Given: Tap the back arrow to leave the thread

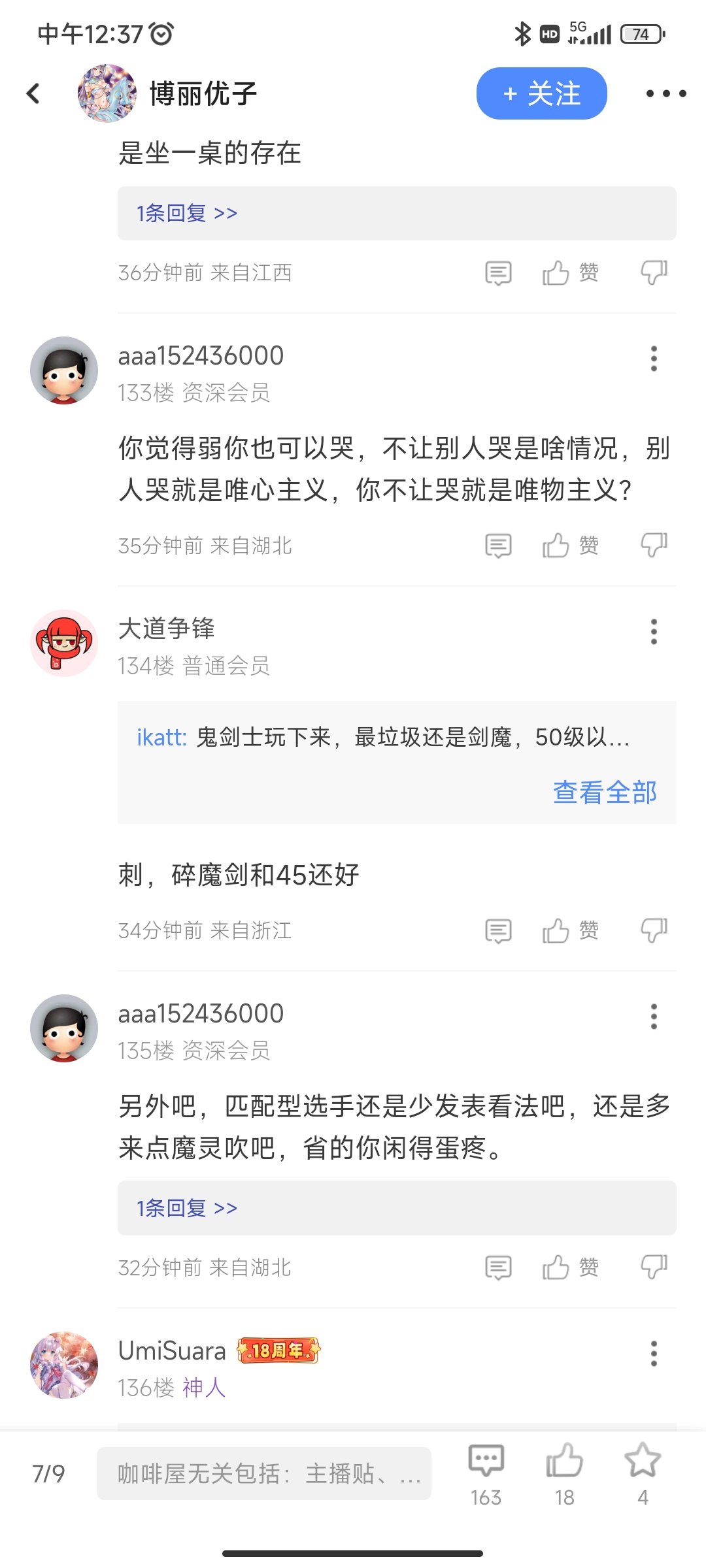Looking at the screenshot, I should click(x=32, y=93).
